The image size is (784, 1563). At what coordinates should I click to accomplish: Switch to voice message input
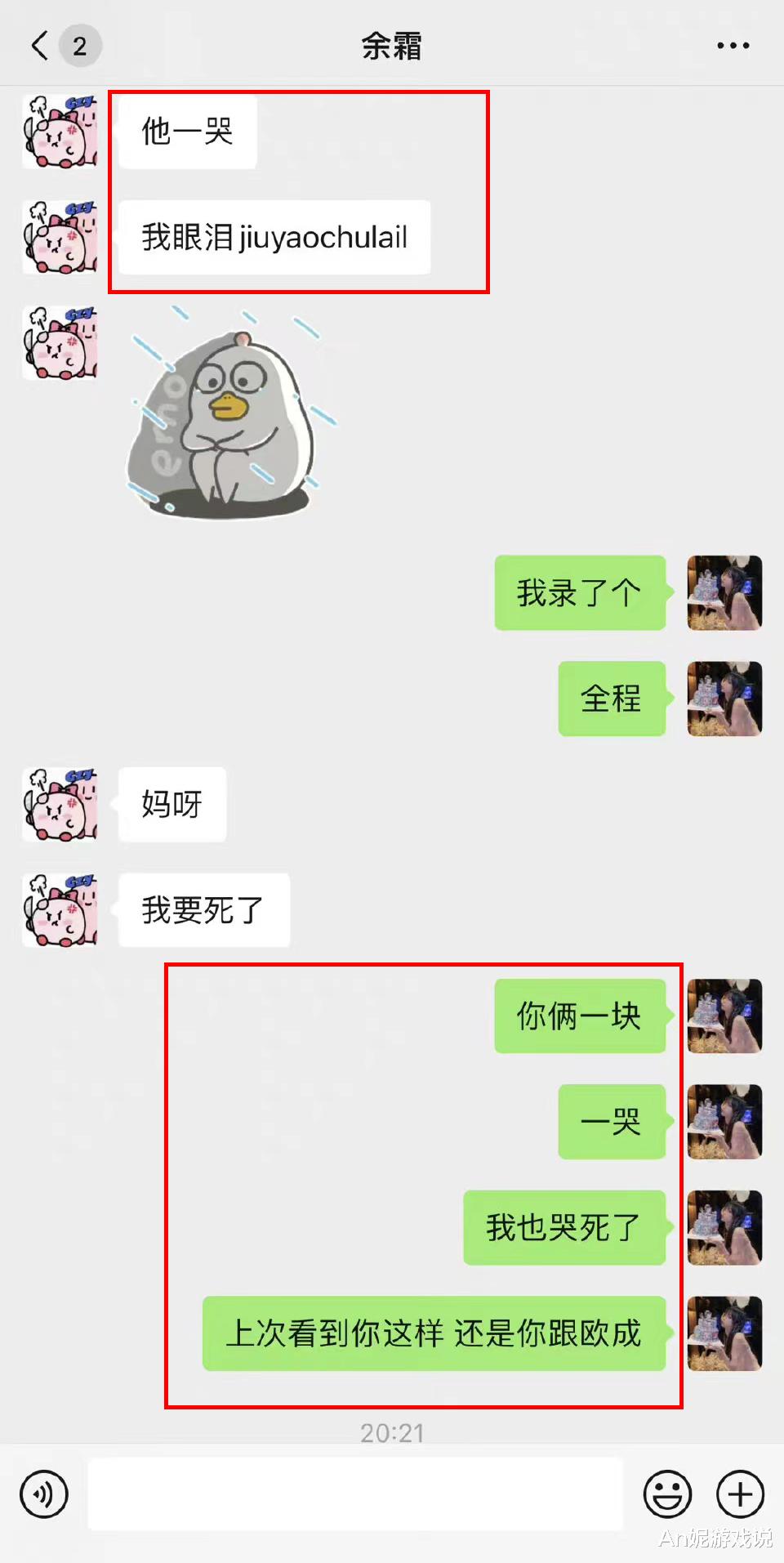click(44, 1494)
